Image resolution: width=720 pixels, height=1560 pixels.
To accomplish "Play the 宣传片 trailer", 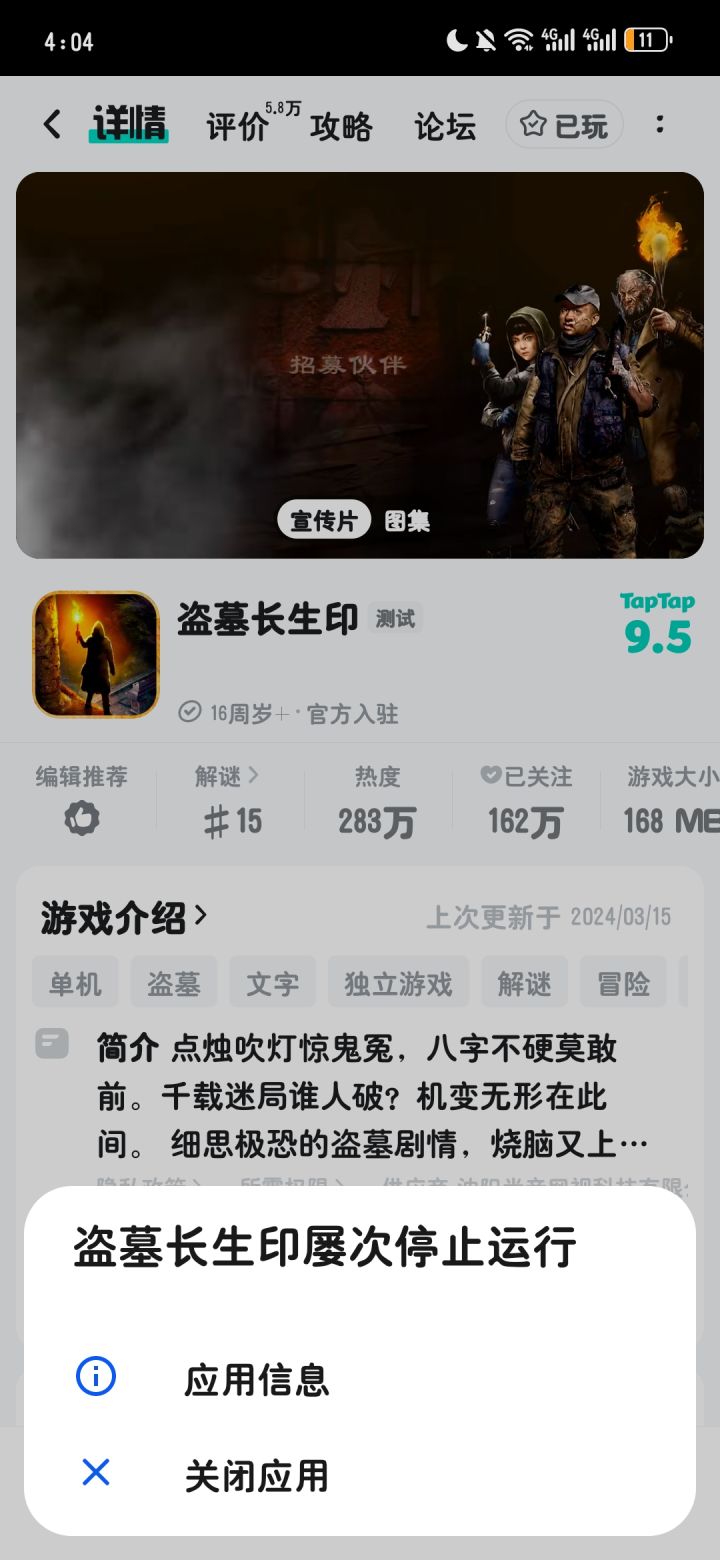I will 322,519.
